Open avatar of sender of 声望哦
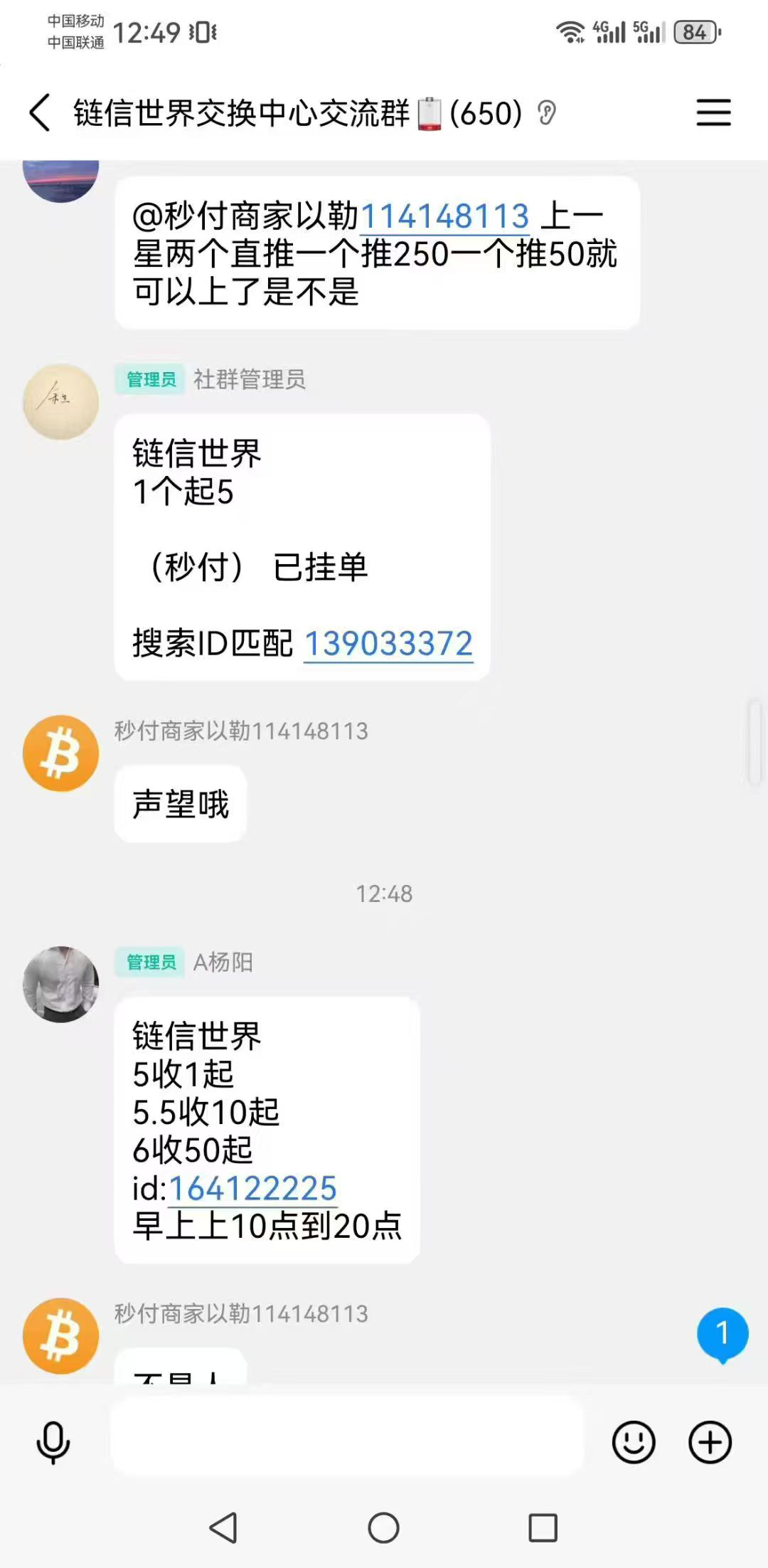This screenshot has height=1568, width=768. [x=61, y=753]
